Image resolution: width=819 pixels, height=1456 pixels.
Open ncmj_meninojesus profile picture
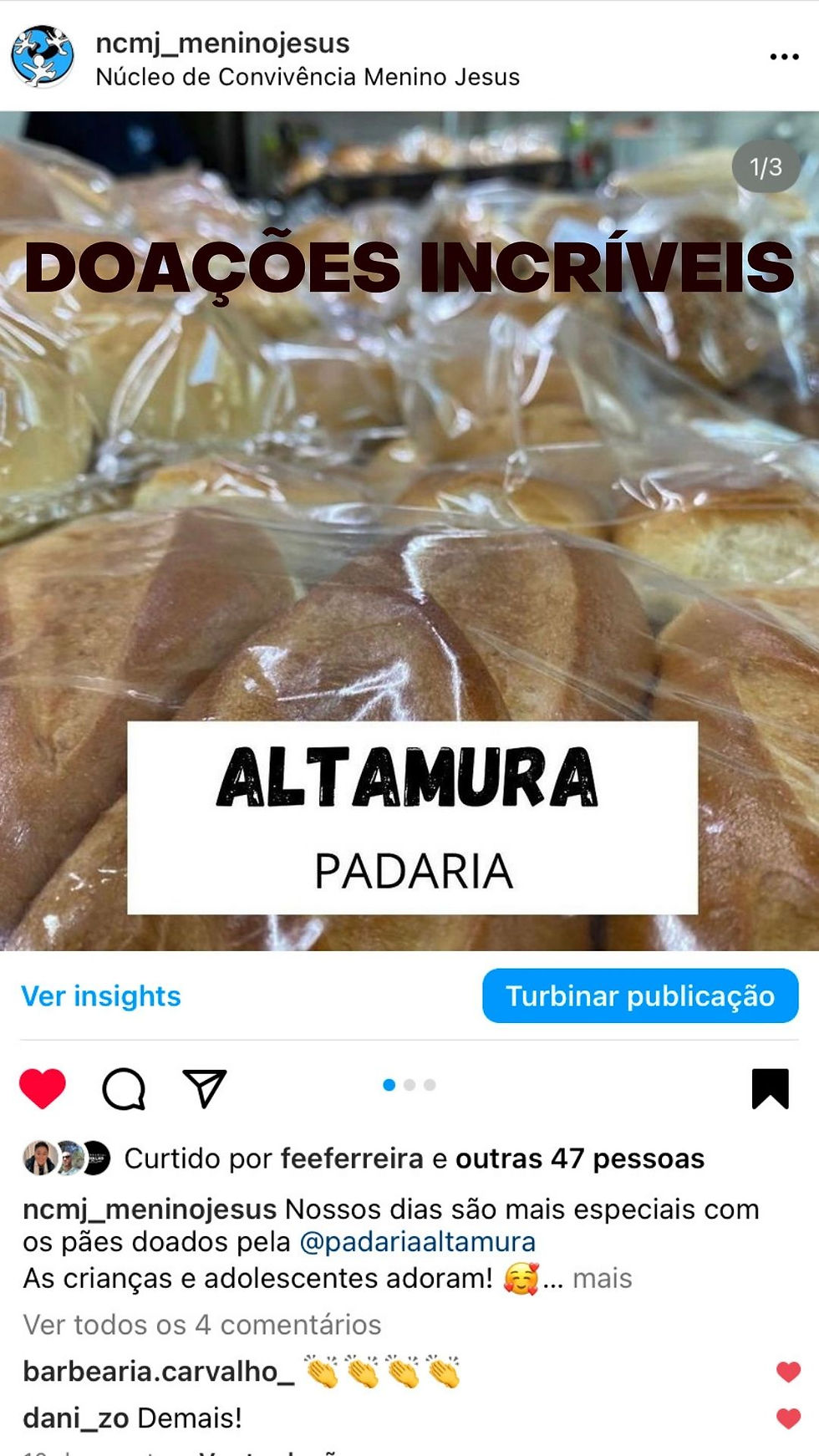coord(42,57)
